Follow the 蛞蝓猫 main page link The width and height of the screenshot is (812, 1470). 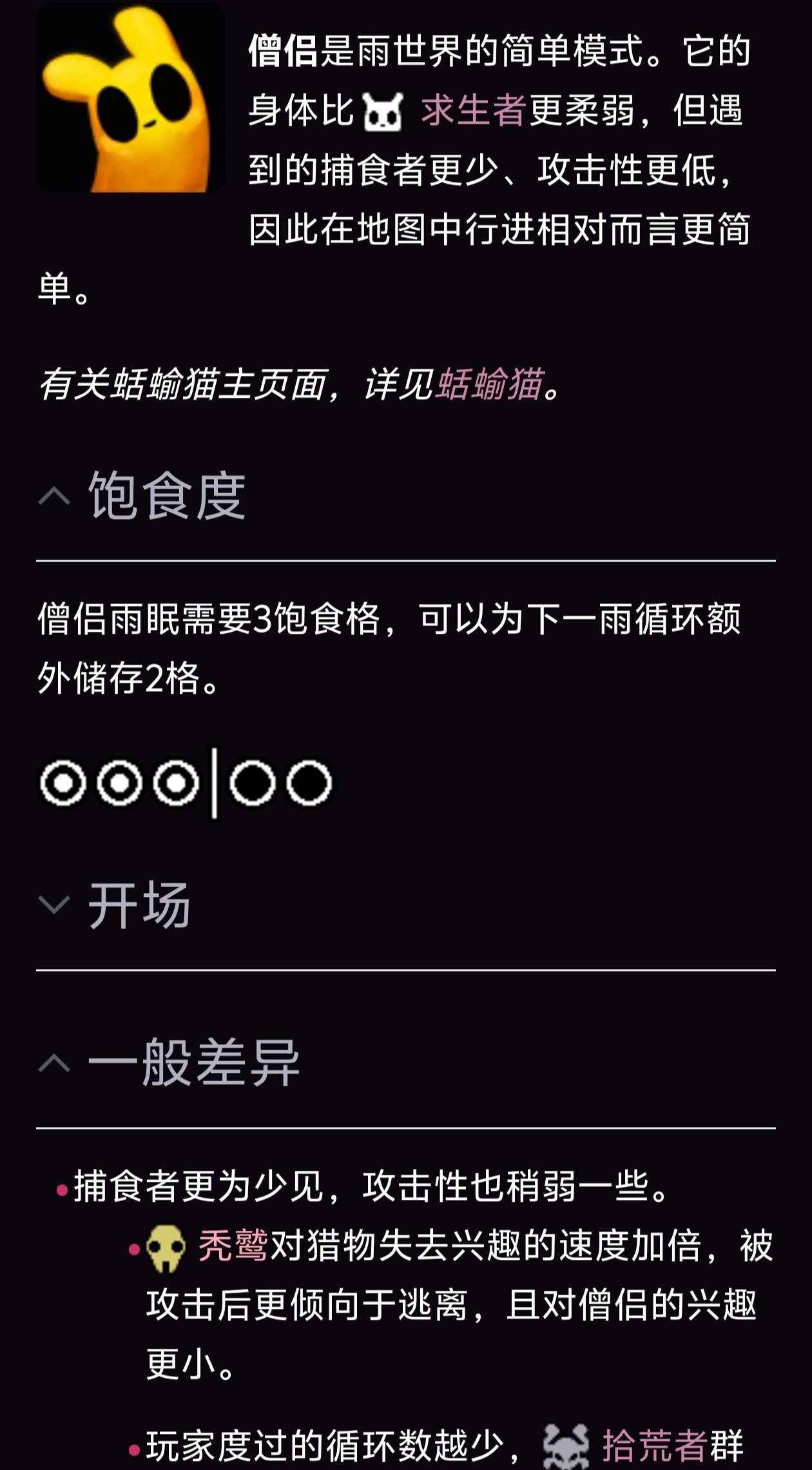tap(490, 385)
